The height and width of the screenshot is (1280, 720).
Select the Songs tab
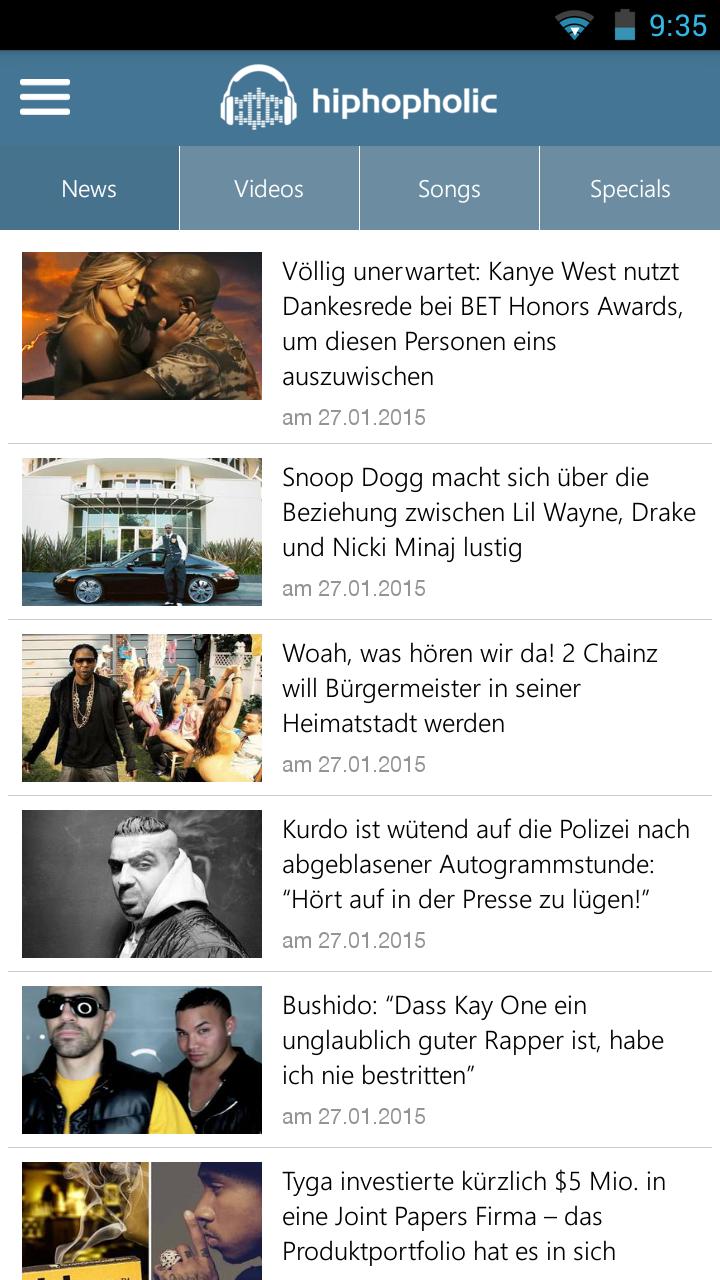[x=449, y=189]
